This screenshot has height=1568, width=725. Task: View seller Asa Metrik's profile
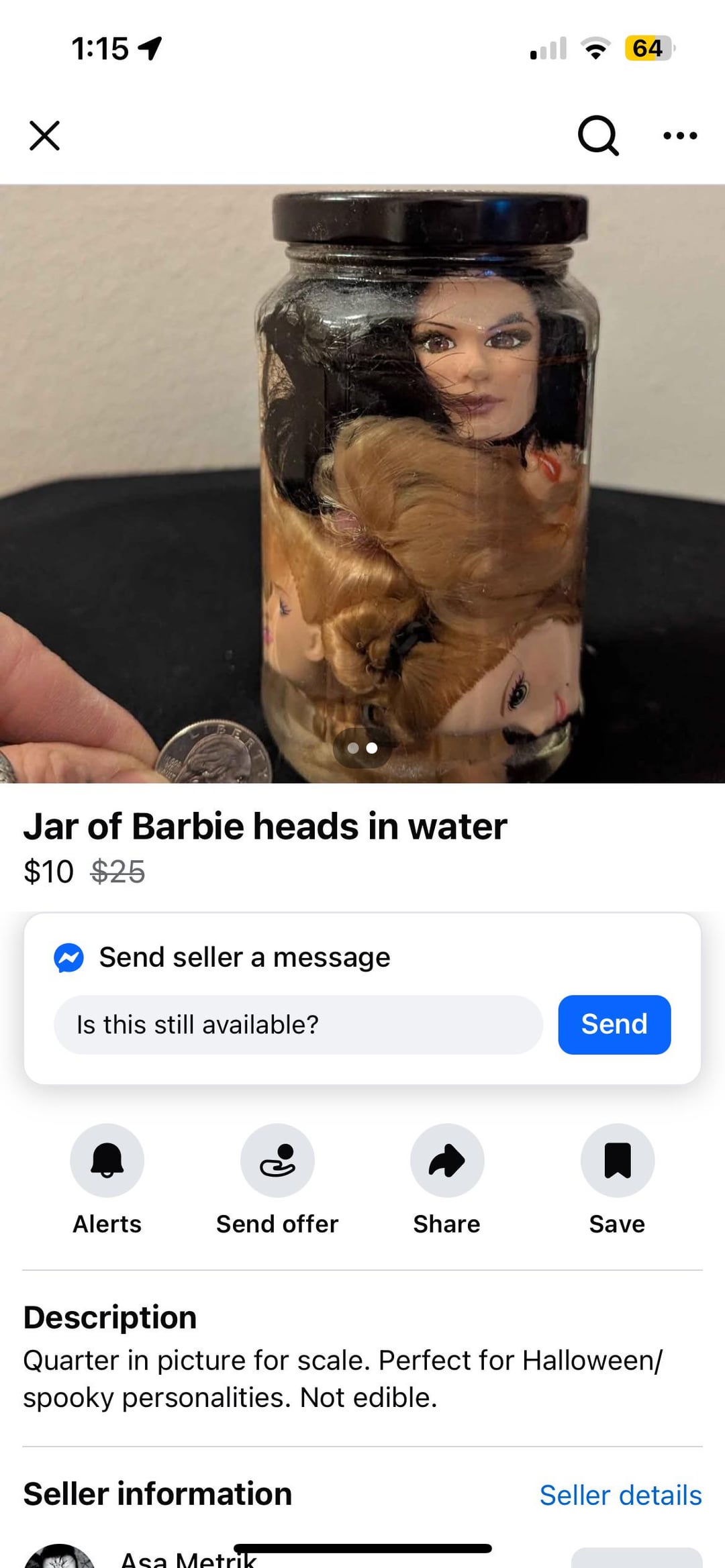click(x=188, y=1558)
